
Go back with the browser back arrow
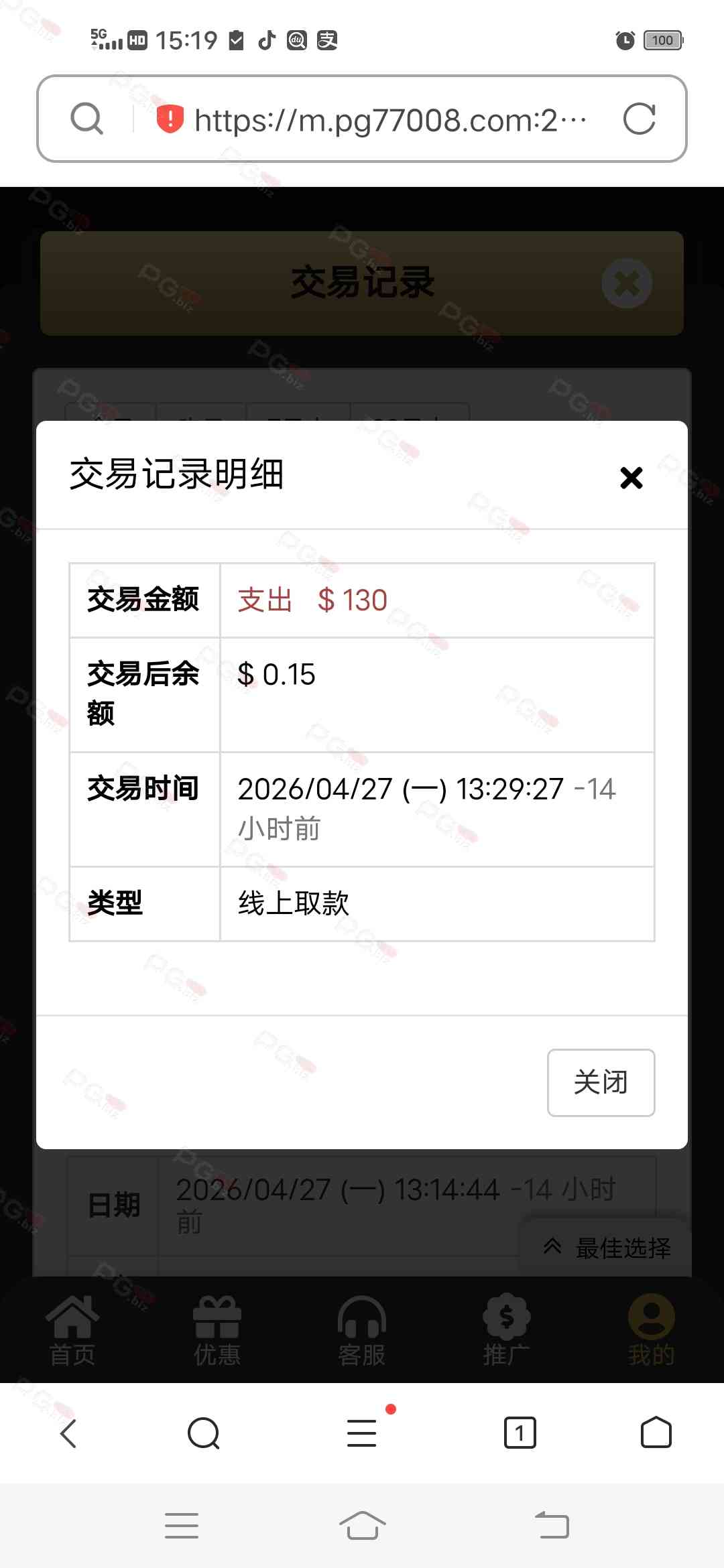(68, 1433)
